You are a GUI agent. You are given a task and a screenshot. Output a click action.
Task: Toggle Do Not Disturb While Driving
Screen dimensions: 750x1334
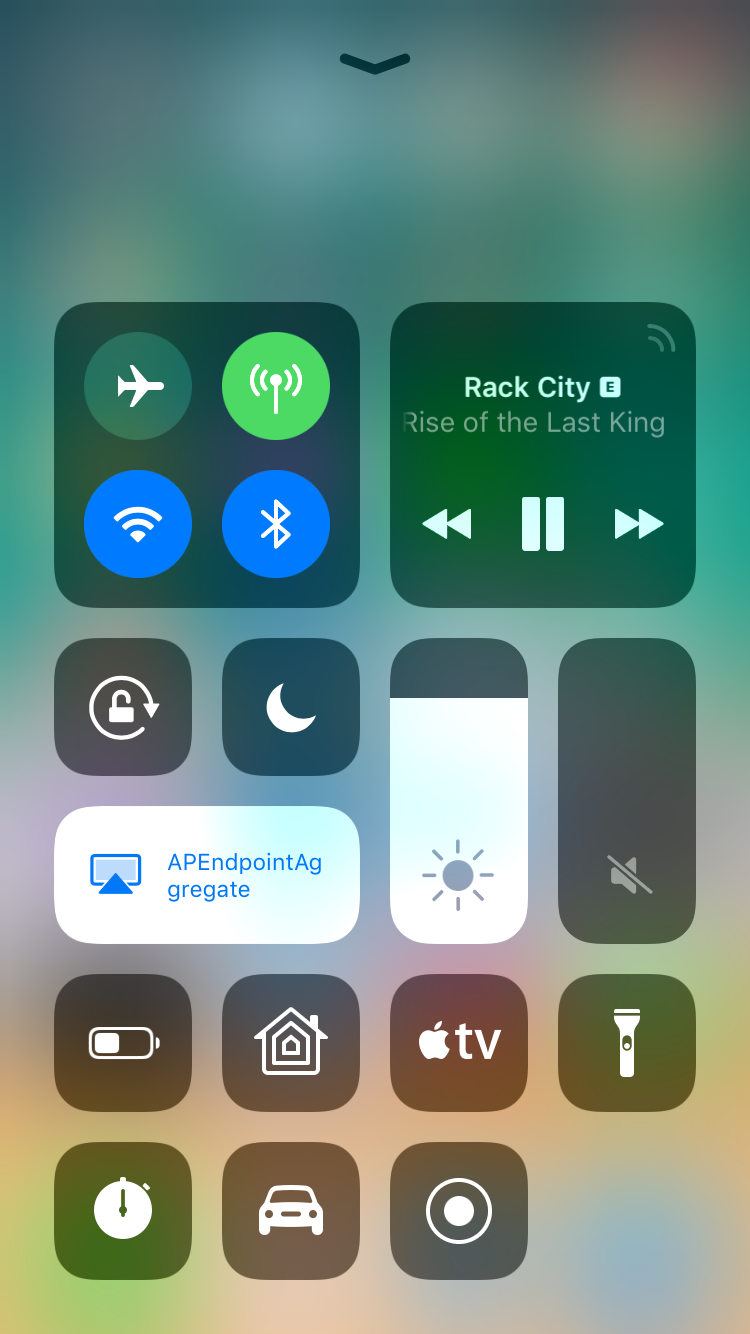coord(291,1211)
